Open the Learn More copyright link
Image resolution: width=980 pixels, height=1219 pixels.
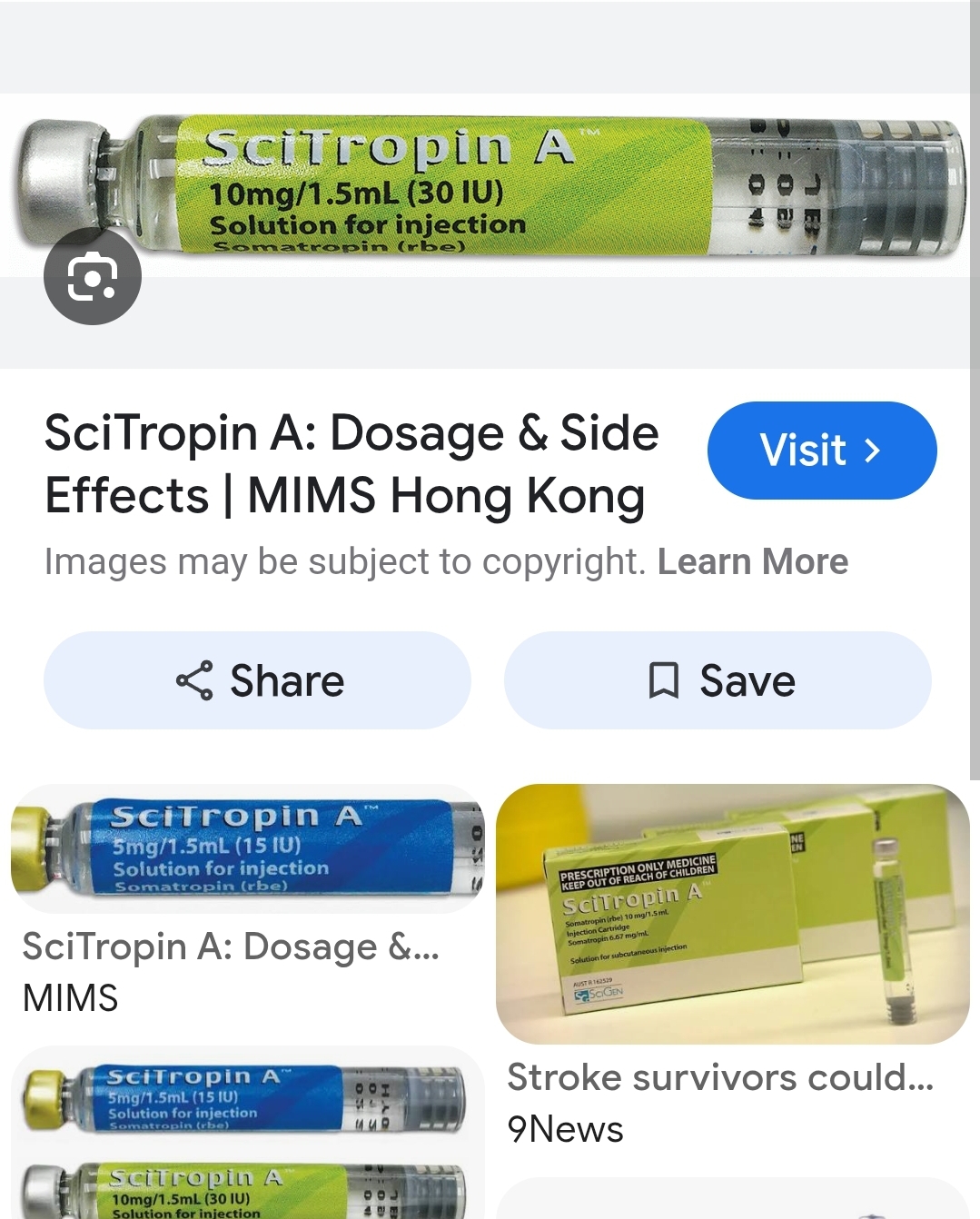pos(752,562)
